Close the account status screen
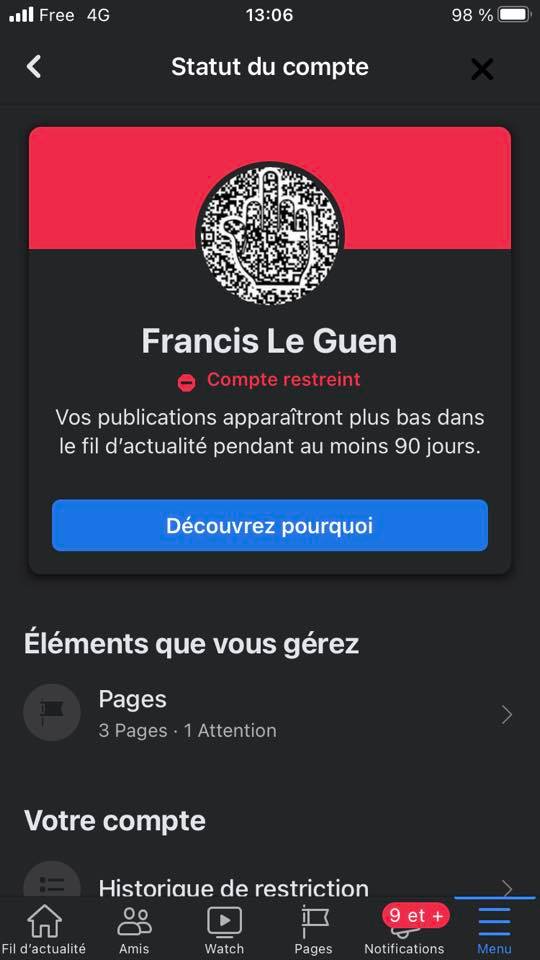540x960 pixels. [x=482, y=69]
